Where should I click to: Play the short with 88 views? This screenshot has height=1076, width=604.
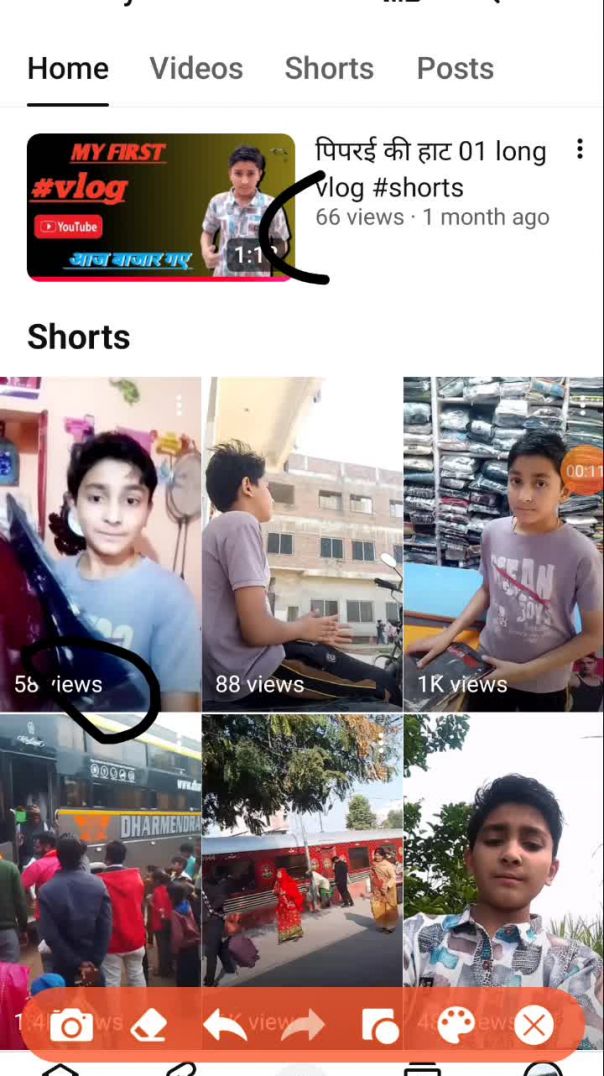click(302, 543)
